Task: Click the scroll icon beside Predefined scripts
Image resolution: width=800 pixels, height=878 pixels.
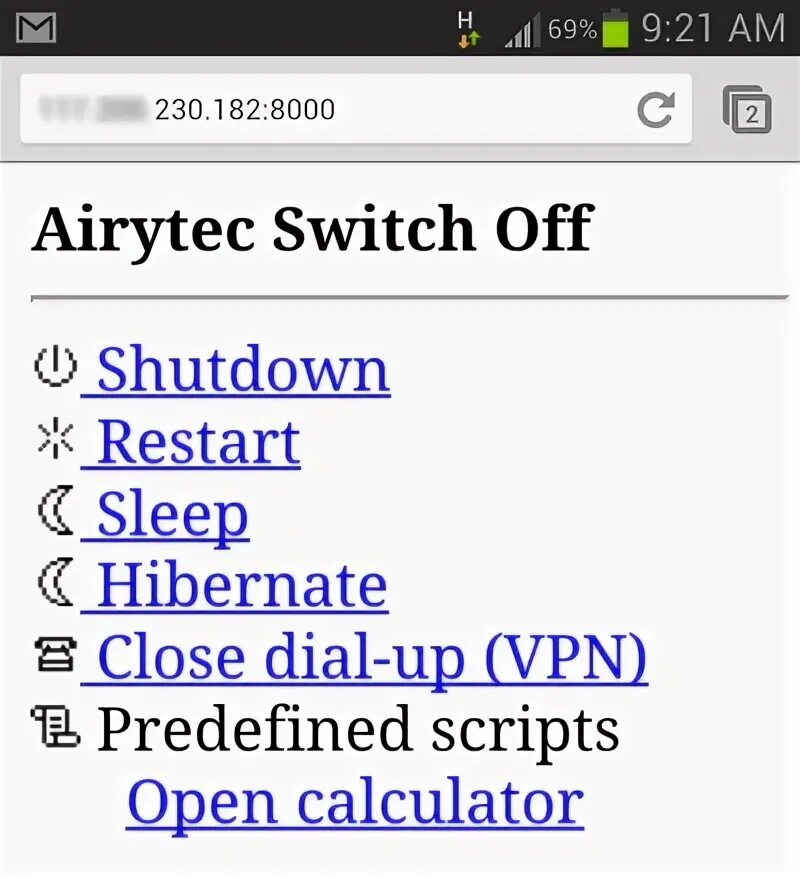Action: (55, 728)
